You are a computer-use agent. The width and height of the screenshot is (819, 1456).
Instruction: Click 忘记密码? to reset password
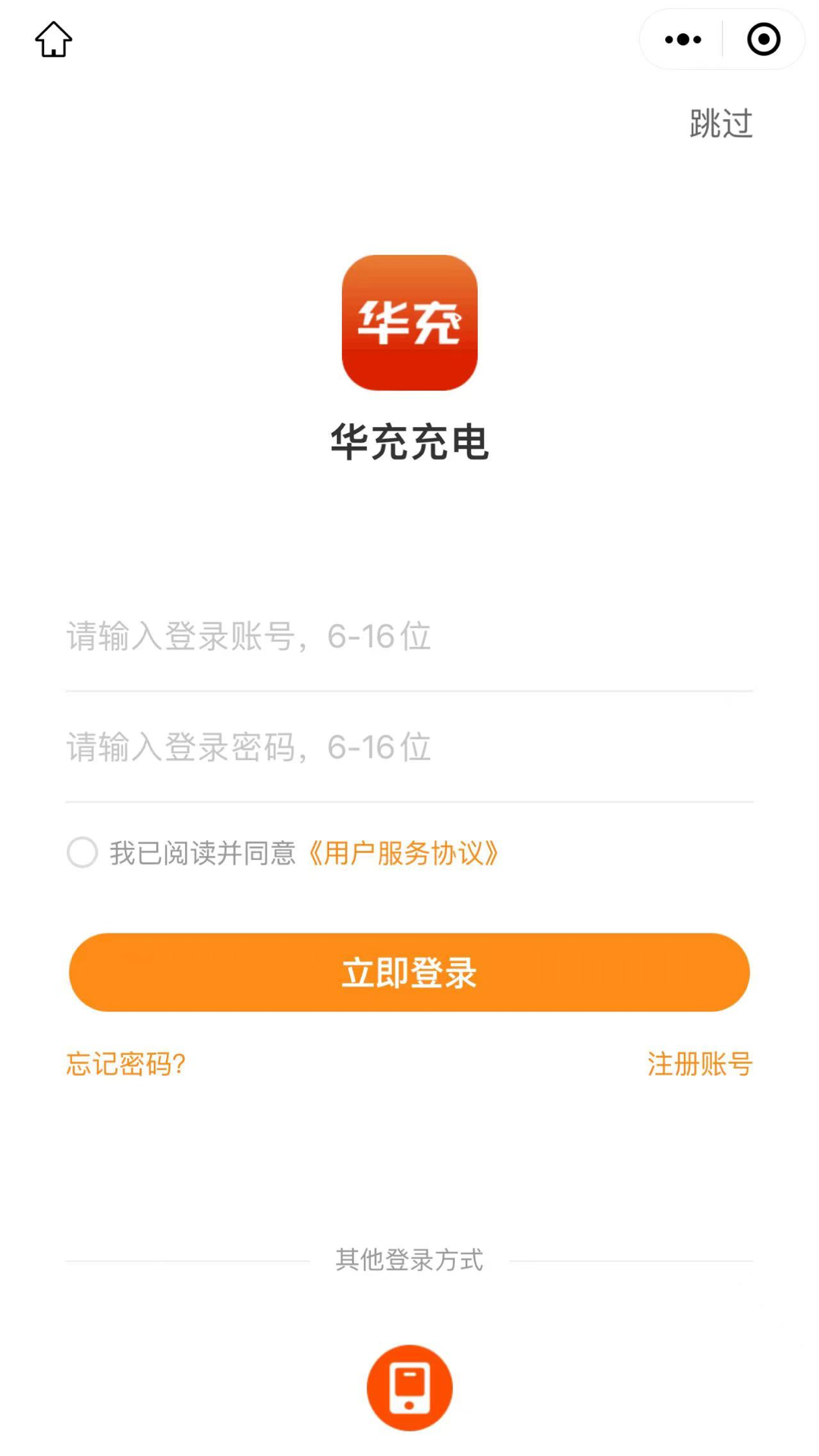(124, 1065)
